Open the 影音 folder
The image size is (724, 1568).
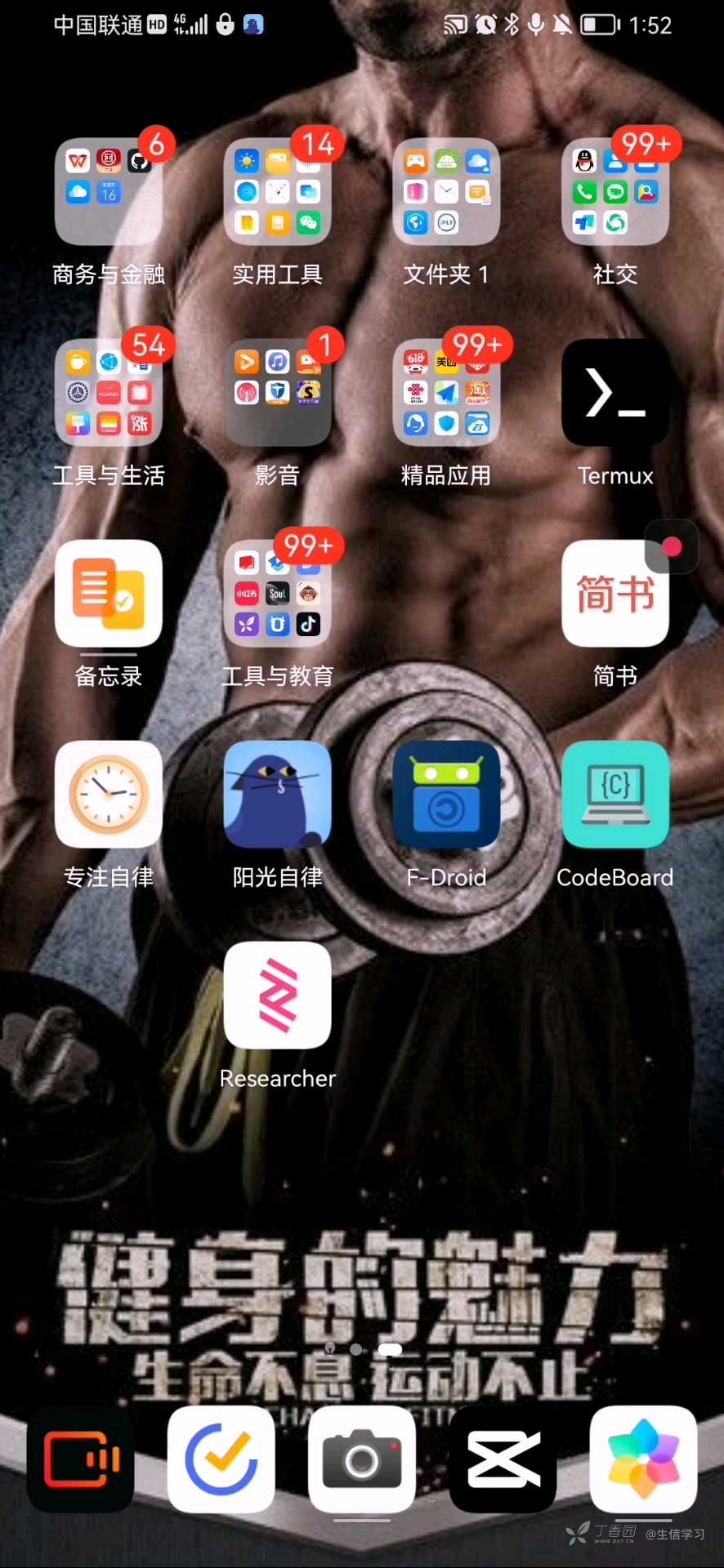point(278,393)
